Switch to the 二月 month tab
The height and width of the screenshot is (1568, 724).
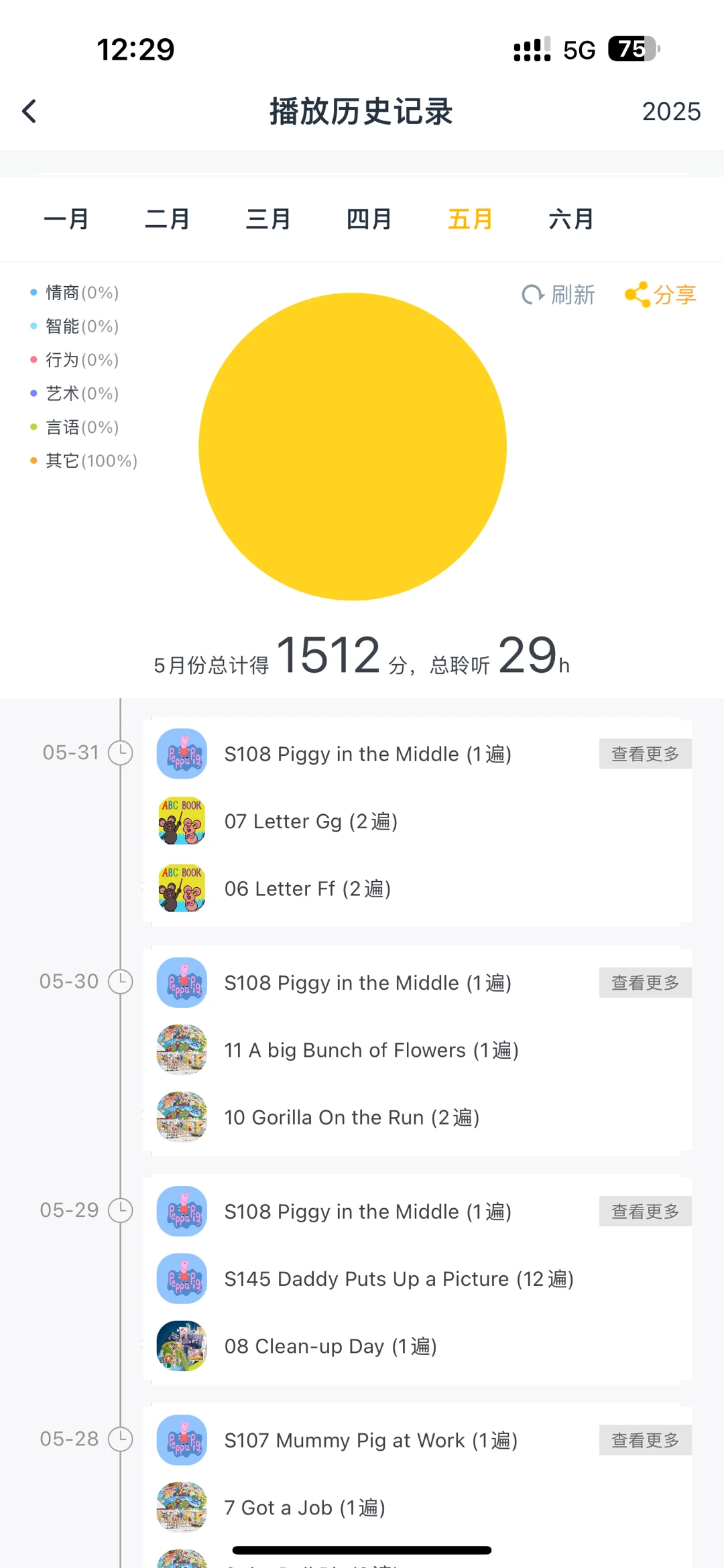pos(168,219)
